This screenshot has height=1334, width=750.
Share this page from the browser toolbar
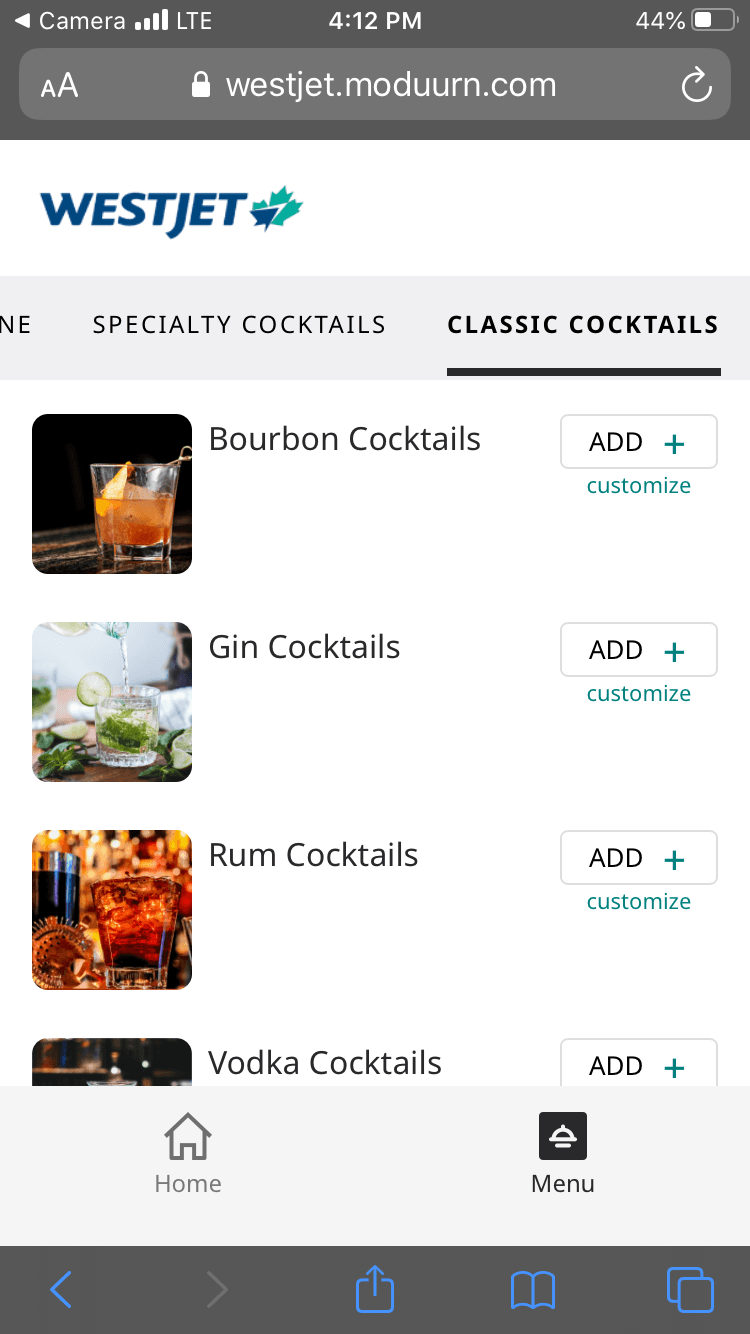tap(375, 1290)
